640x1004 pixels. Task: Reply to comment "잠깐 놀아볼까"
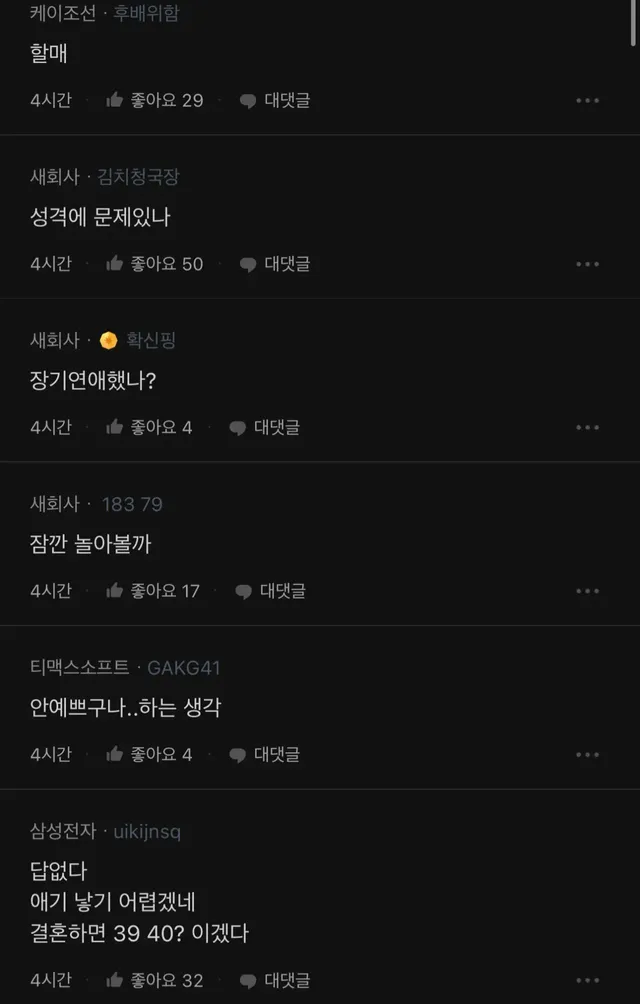(x=270, y=590)
